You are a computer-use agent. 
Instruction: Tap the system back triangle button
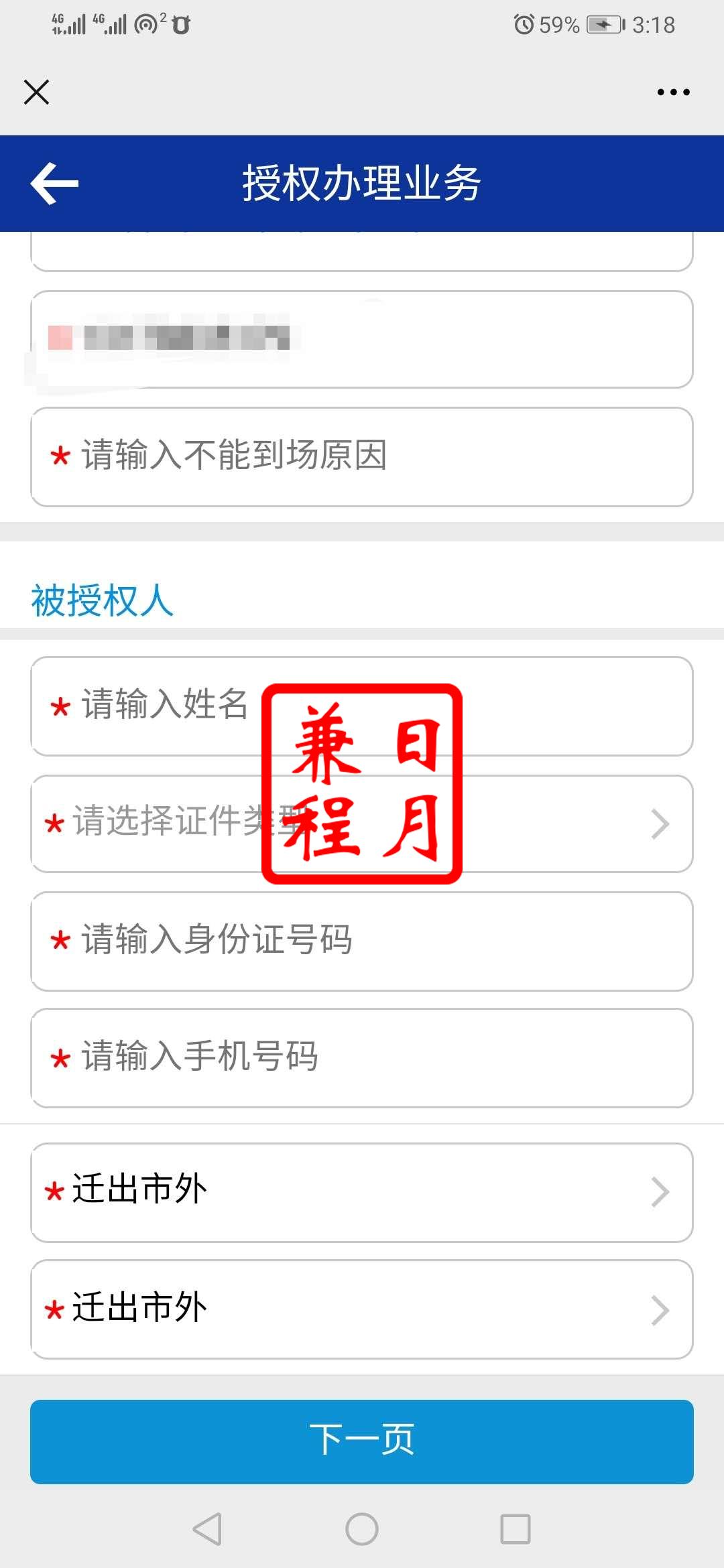[x=208, y=1529]
